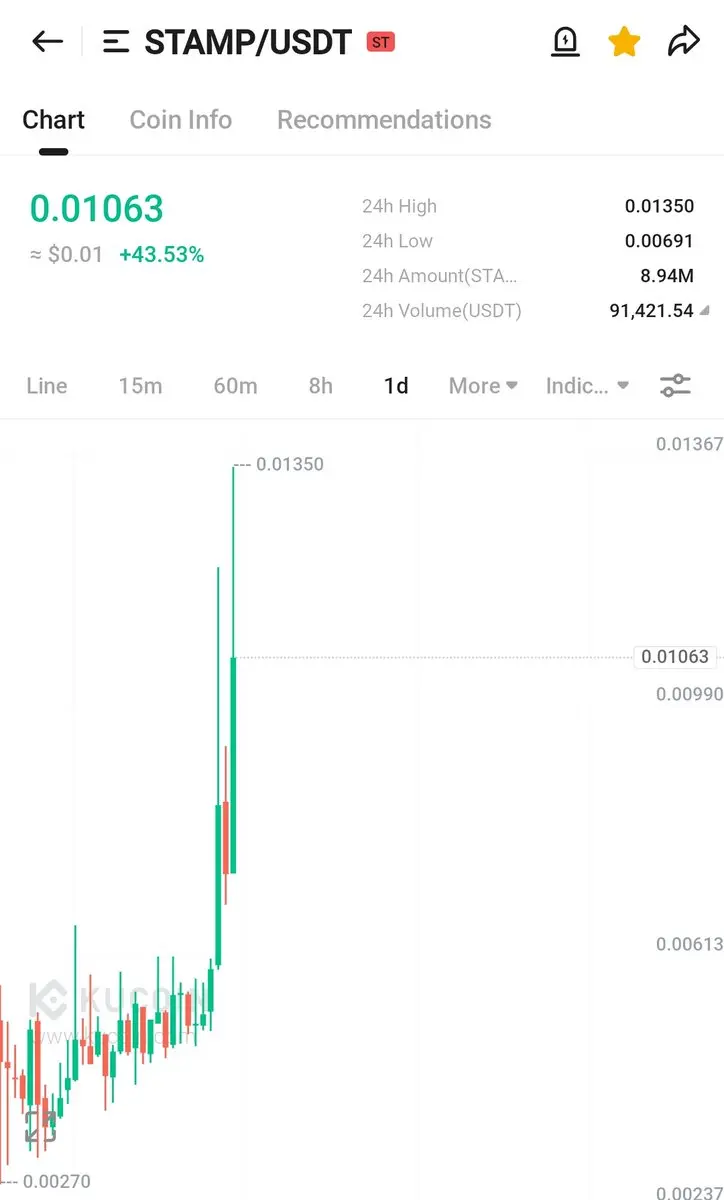Open the Recommendations tab

384,120
